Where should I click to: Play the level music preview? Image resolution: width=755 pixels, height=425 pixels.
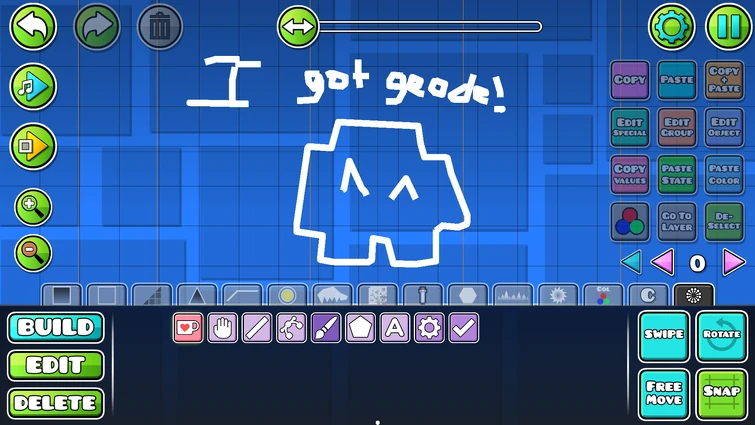(33, 87)
